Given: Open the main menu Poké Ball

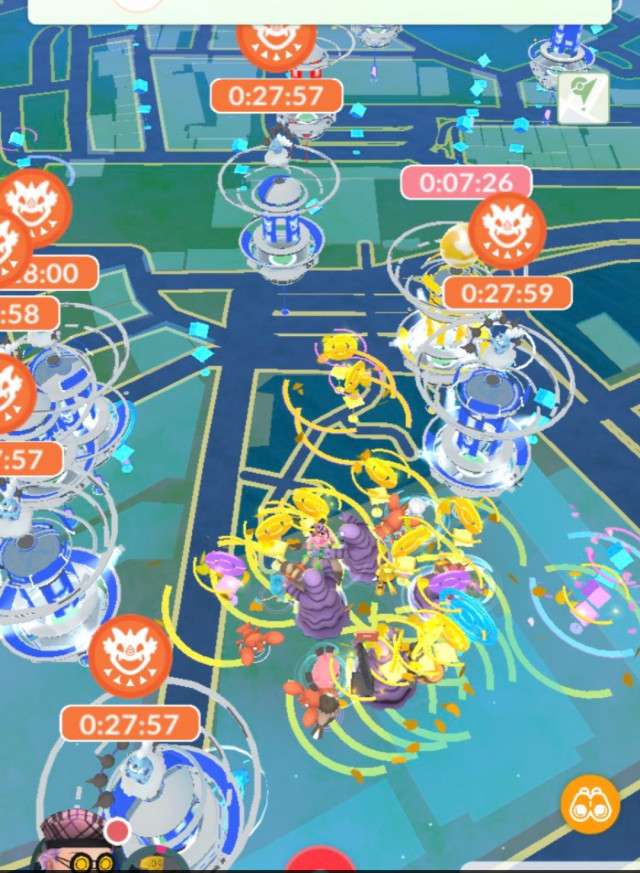Looking at the screenshot, I should (322, 862).
